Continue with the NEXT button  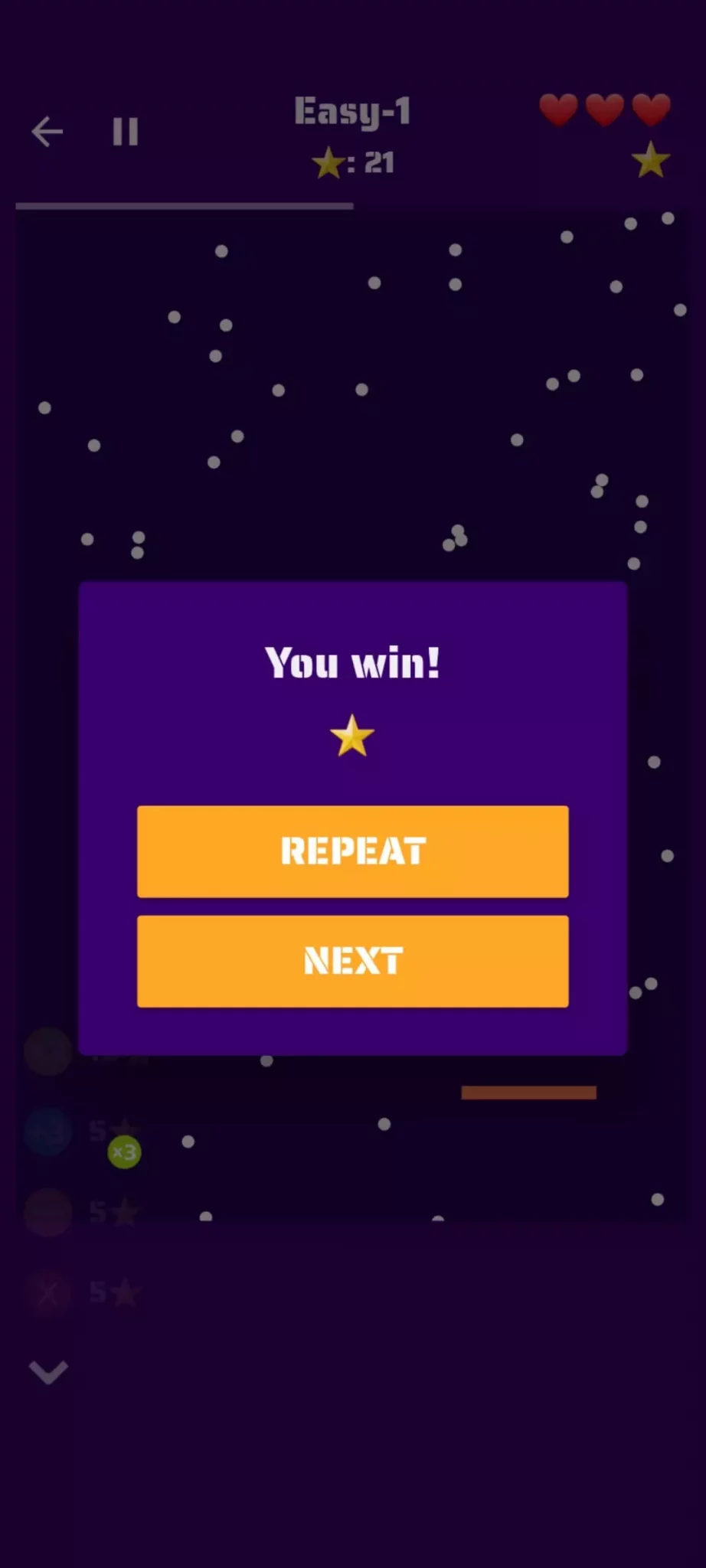pyautogui.click(x=353, y=961)
